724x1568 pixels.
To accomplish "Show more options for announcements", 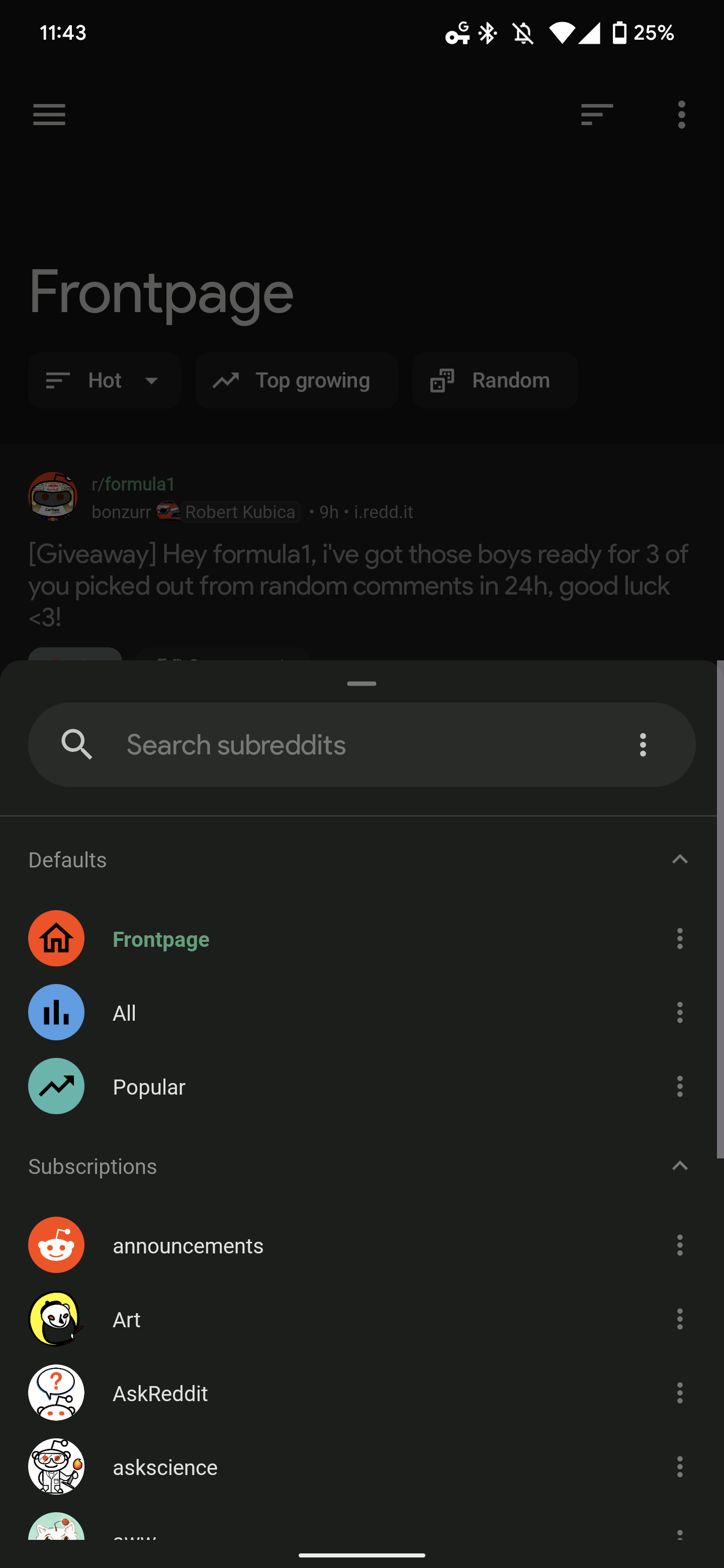I will pyautogui.click(x=680, y=1245).
